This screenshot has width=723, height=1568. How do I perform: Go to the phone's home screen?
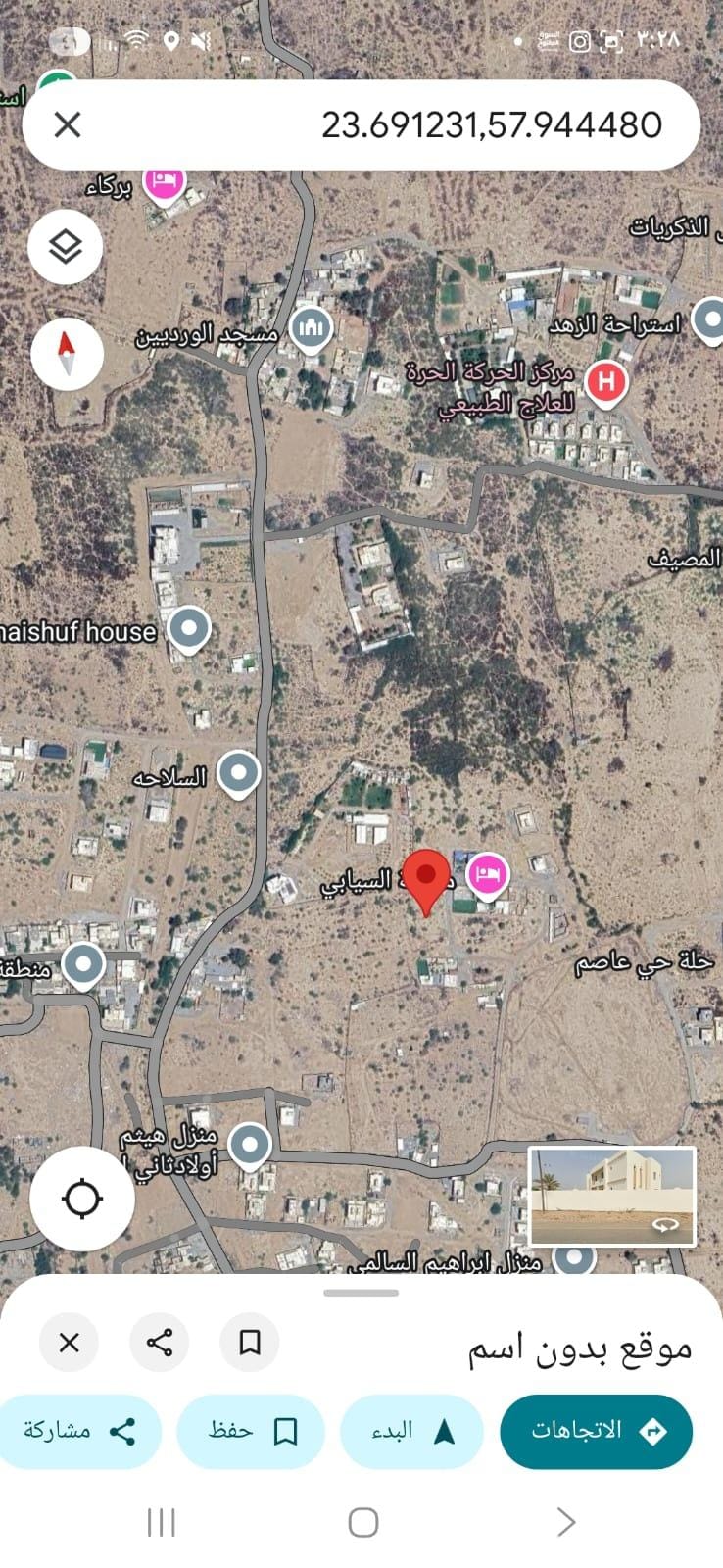click(362, 1522)
